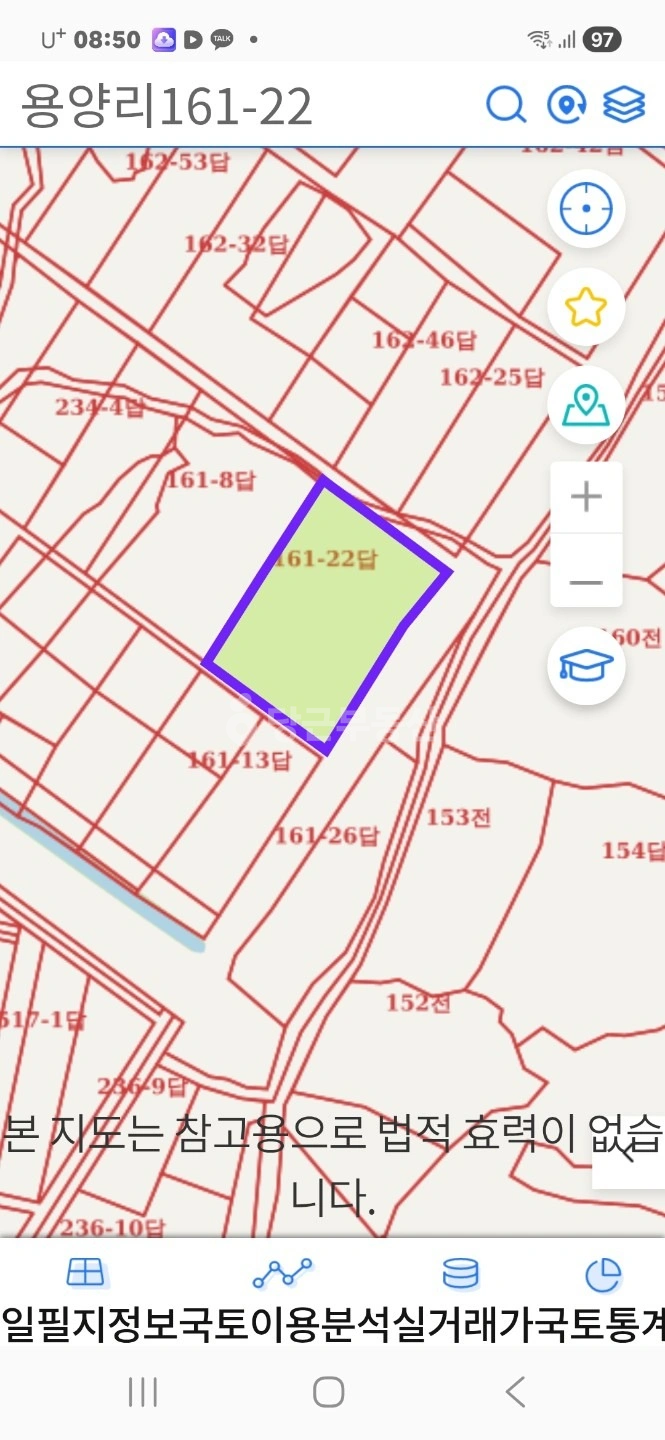Open the graduation cap guide button
Viewport: 665px width, 1440px height.
pyautogui.click(x=586, y=666)
